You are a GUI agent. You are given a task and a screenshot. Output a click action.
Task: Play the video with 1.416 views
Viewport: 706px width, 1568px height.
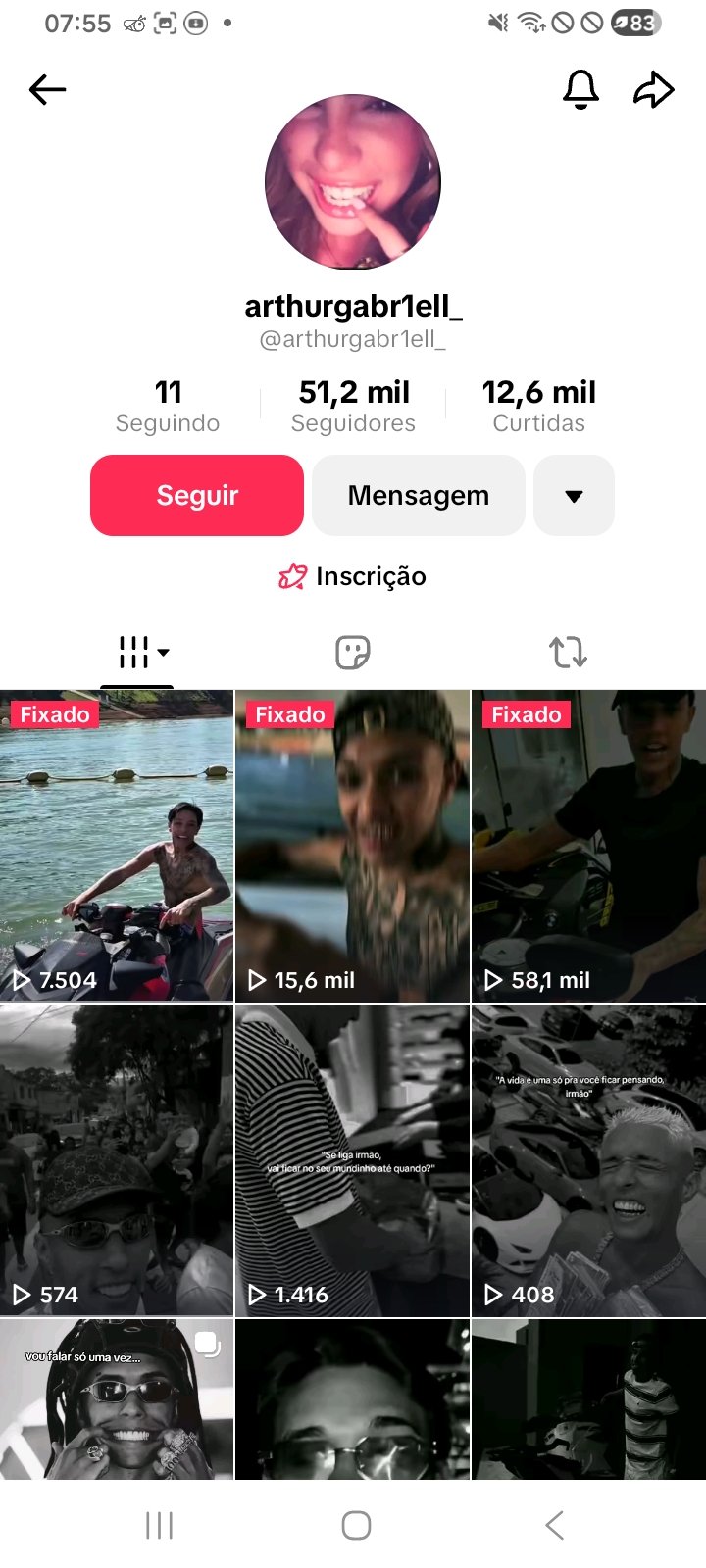coord(353,1160)
